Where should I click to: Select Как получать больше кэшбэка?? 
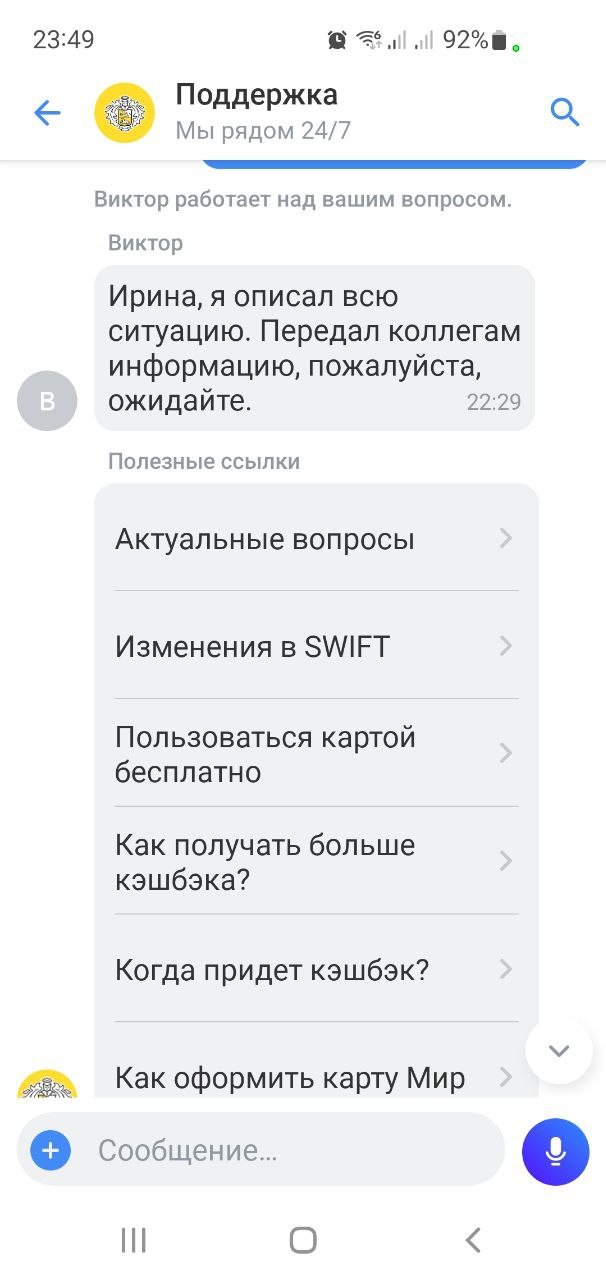(316, 862)
